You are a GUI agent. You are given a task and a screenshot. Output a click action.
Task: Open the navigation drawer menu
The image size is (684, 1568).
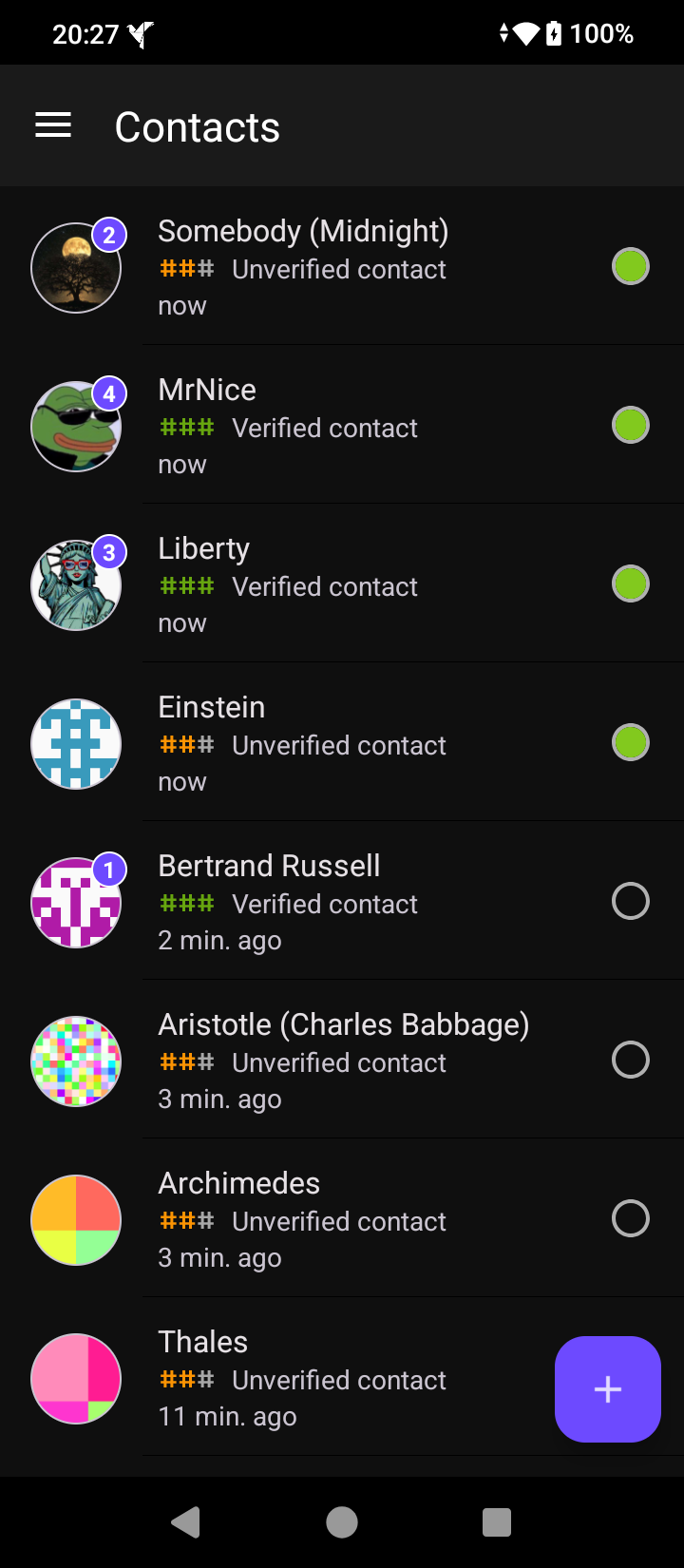pos(52,124)
